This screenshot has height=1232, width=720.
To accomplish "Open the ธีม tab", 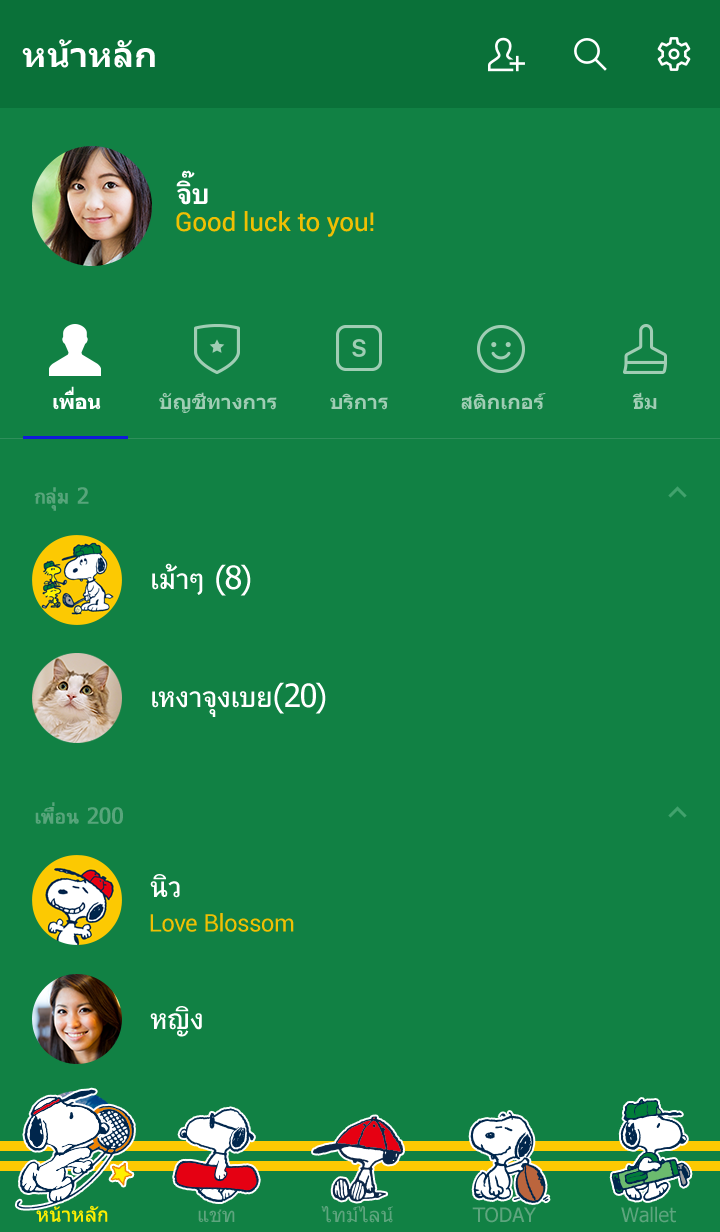I will (645, 370).
